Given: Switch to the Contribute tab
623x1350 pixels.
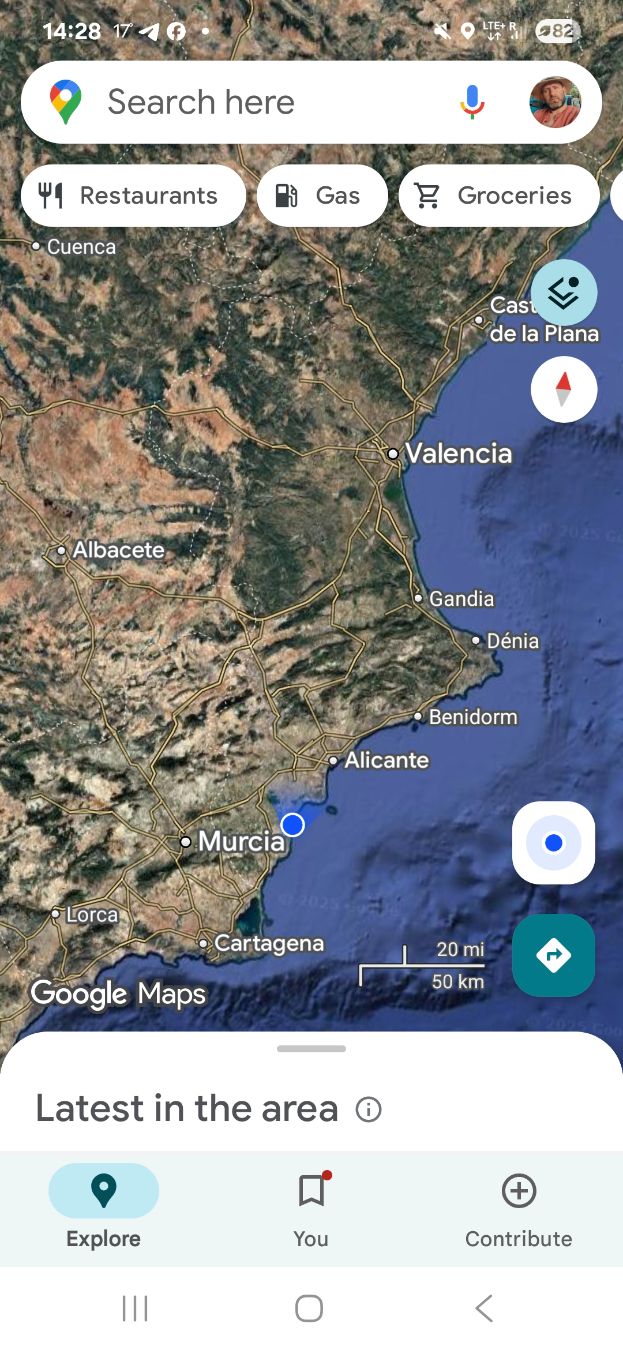Looking at the screenshot, I should [518, 1207].
